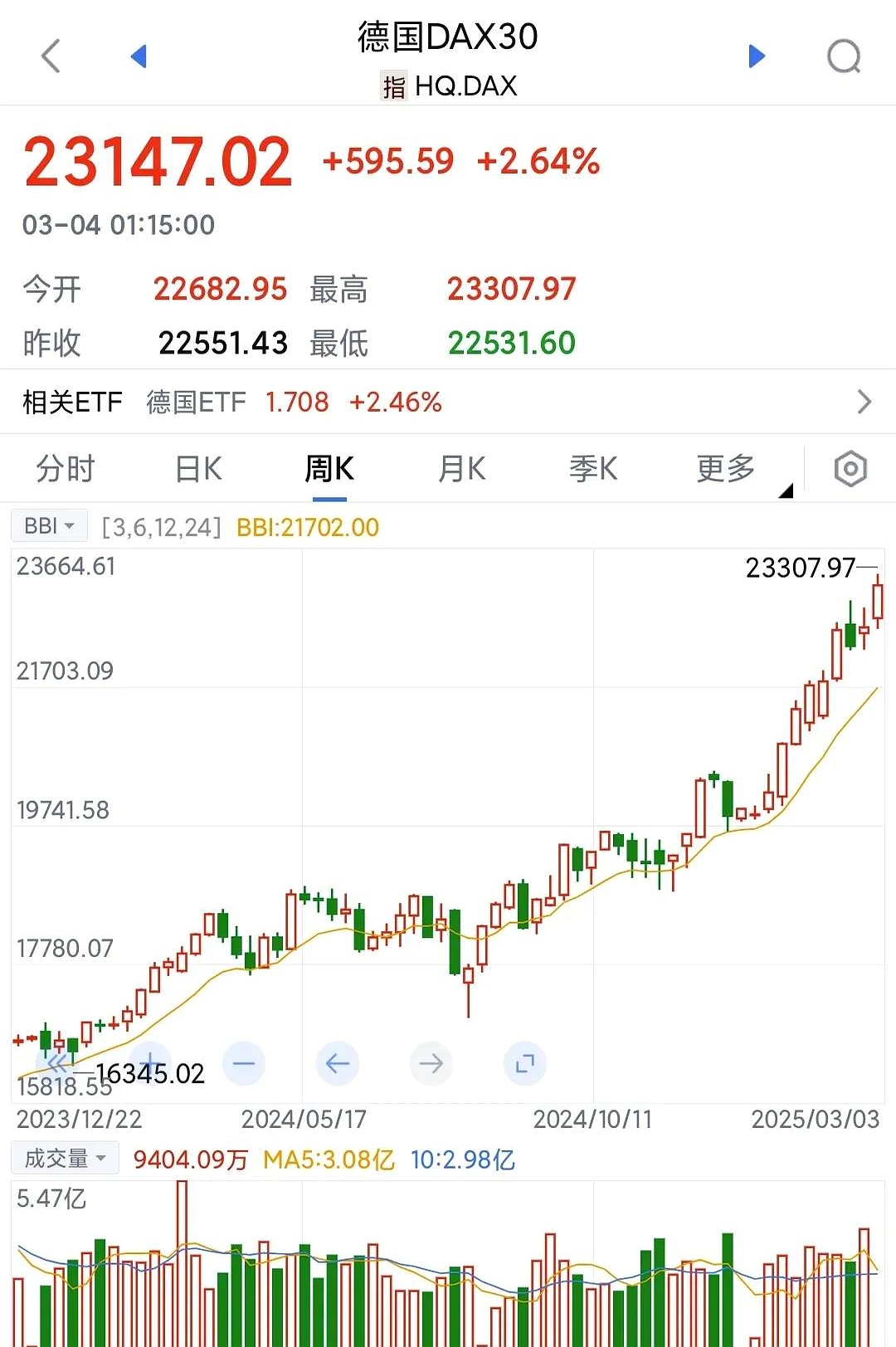This screenshot has height=1347, width=896.
Task: Open the chart settings gear
Action: (850, 469)
